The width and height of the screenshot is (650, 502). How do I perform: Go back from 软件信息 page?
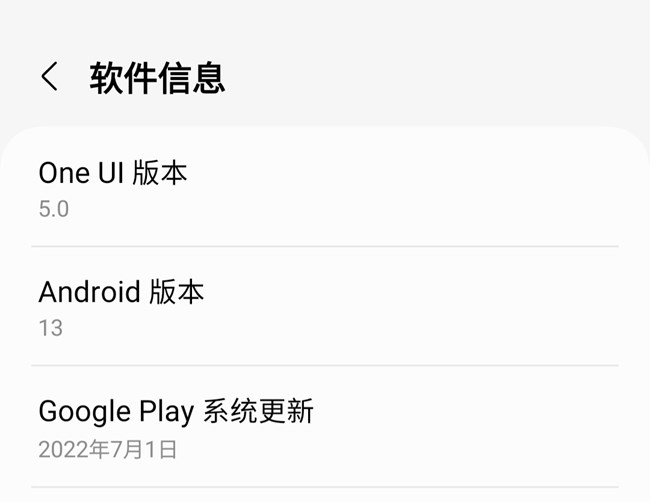pos(49,77)
